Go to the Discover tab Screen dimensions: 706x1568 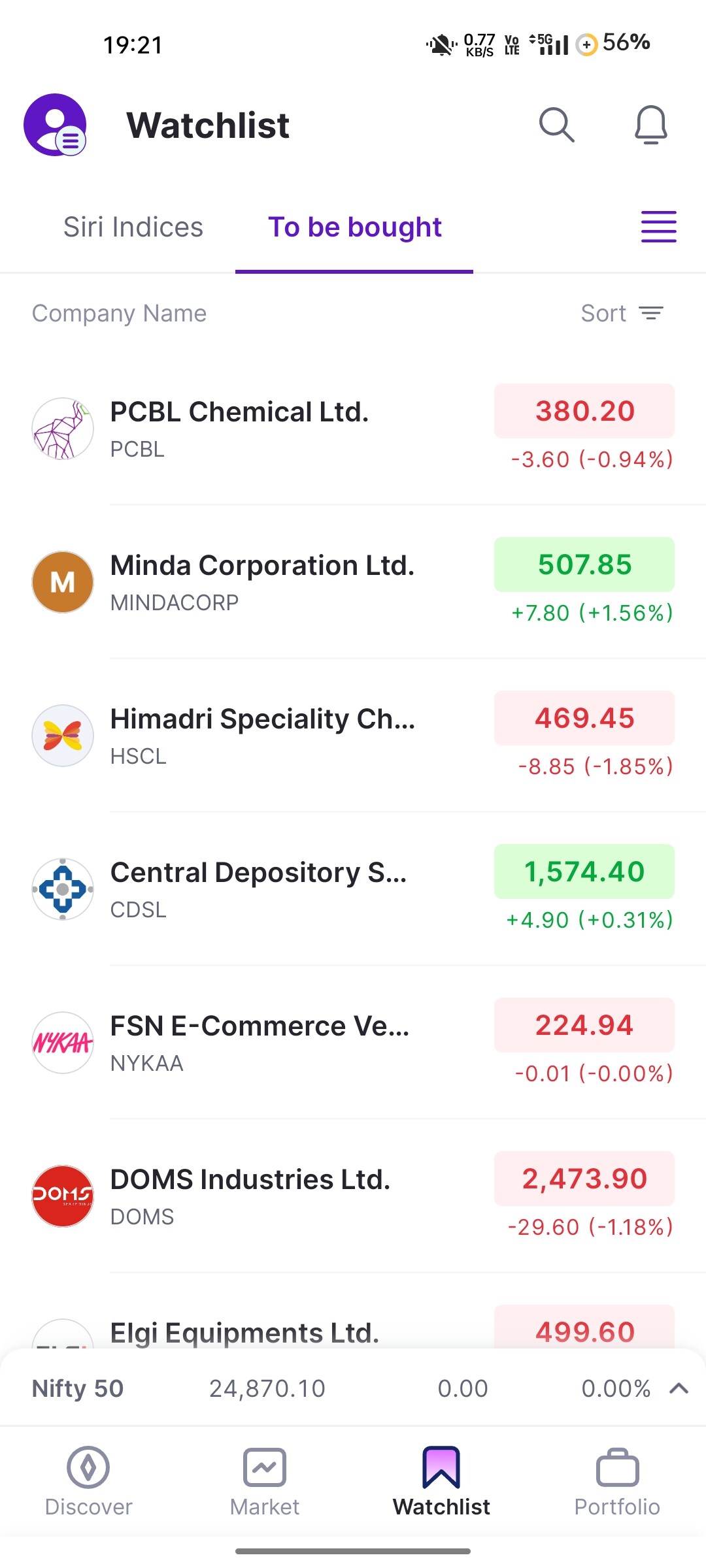(88, 1481)
